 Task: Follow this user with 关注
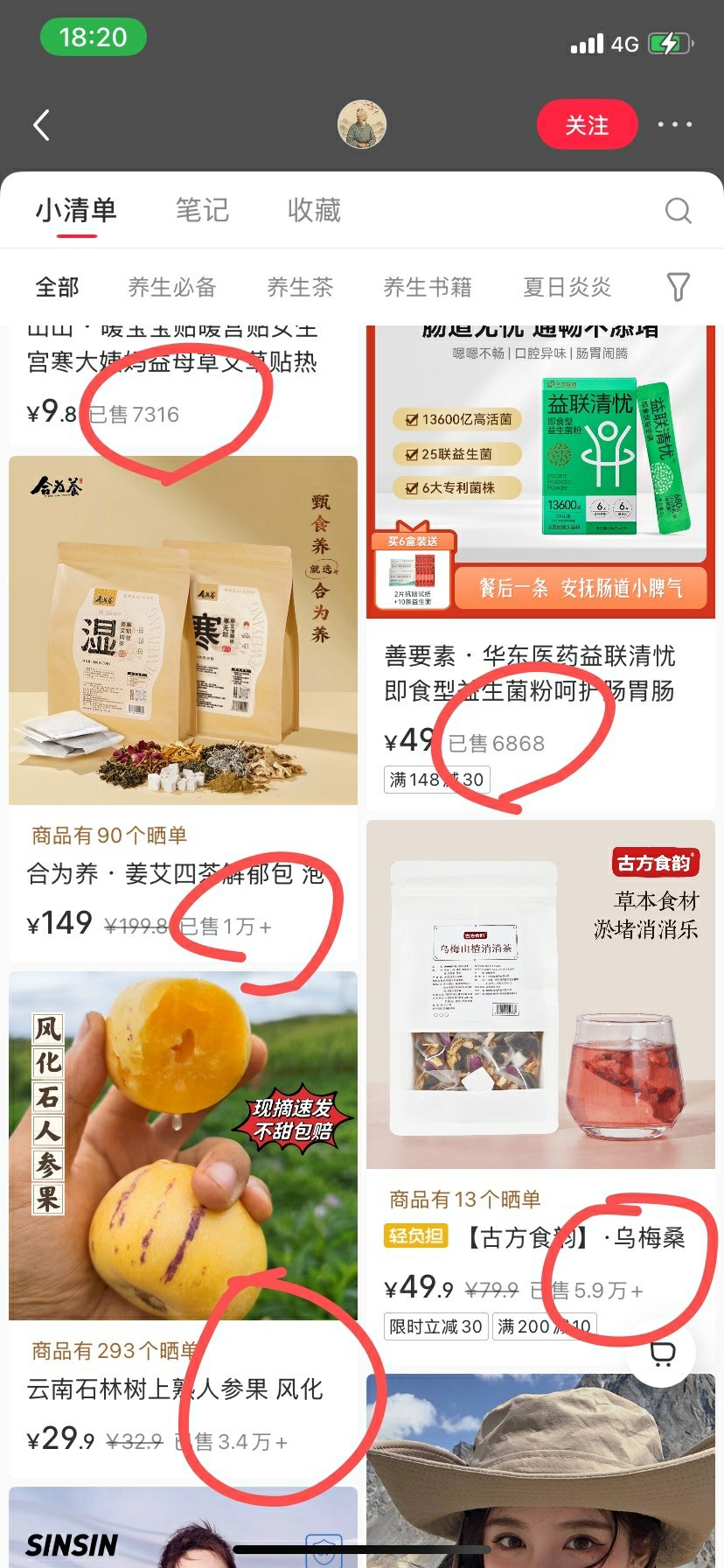pyautogui.click(x=586, y=125)
